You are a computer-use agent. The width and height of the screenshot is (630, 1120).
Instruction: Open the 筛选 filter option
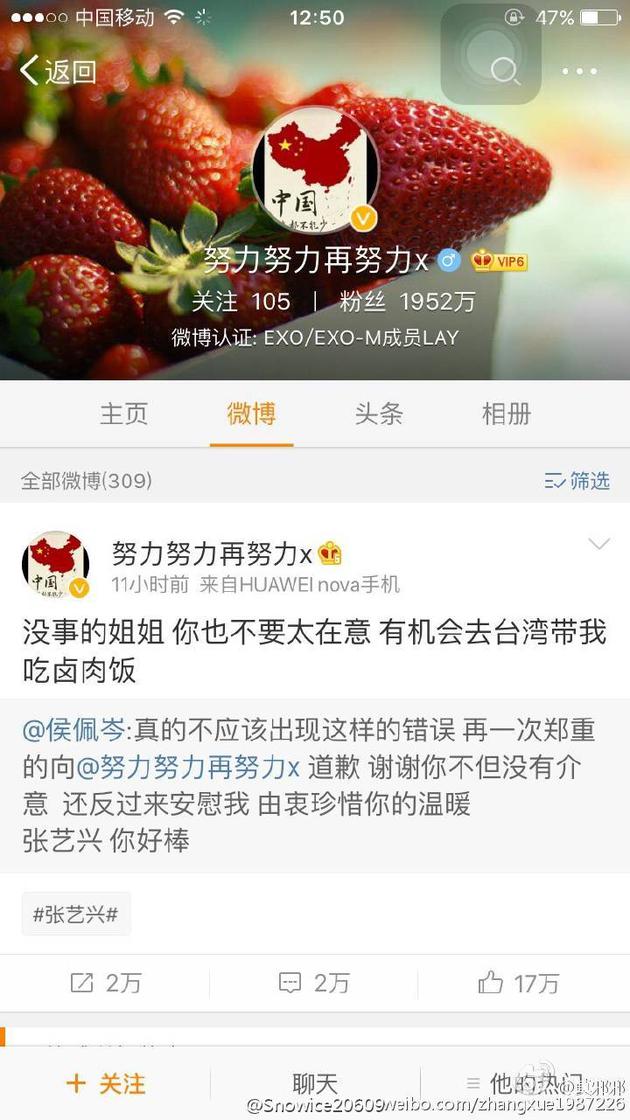pos(578,481)
